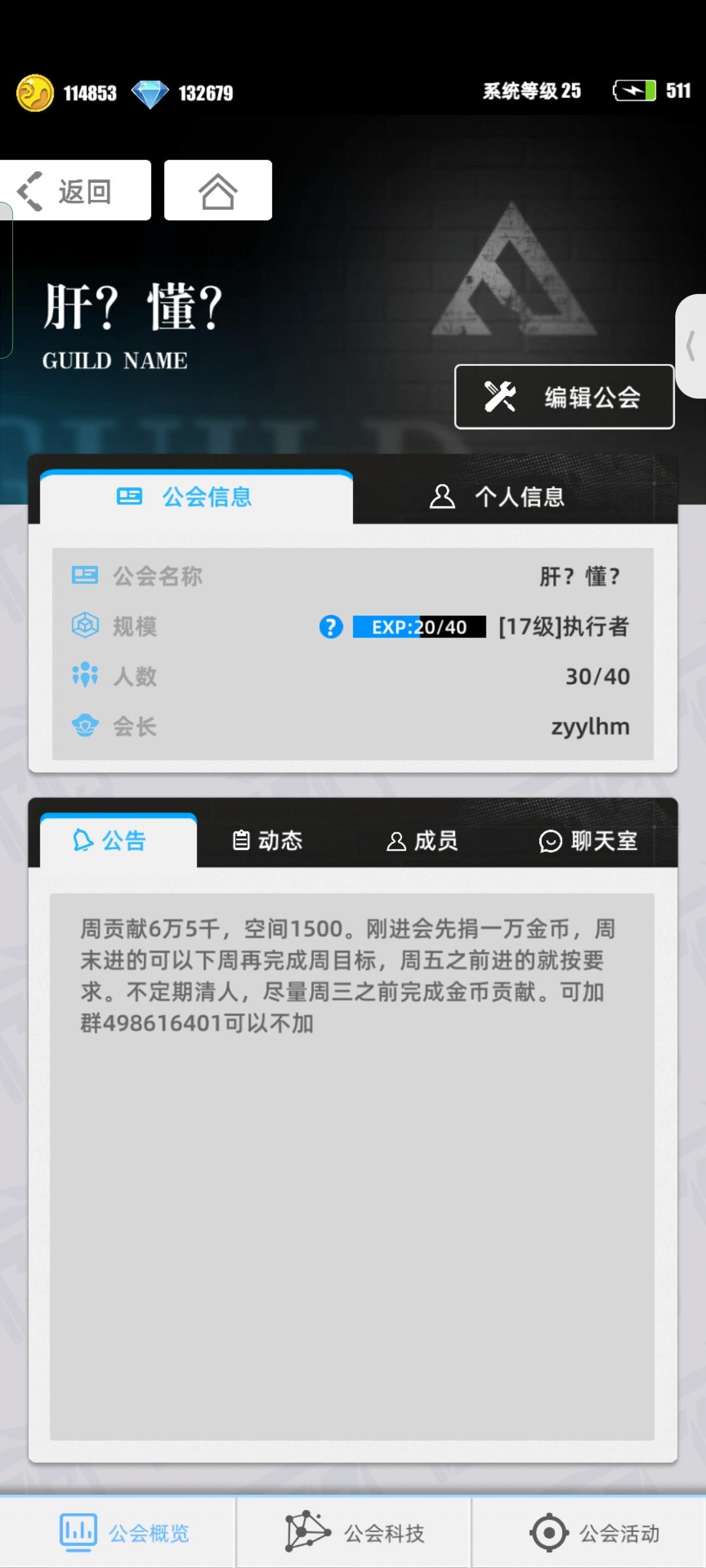706x1568 pixels.
Task: Click the diamond currency icon
Action: 149,92
